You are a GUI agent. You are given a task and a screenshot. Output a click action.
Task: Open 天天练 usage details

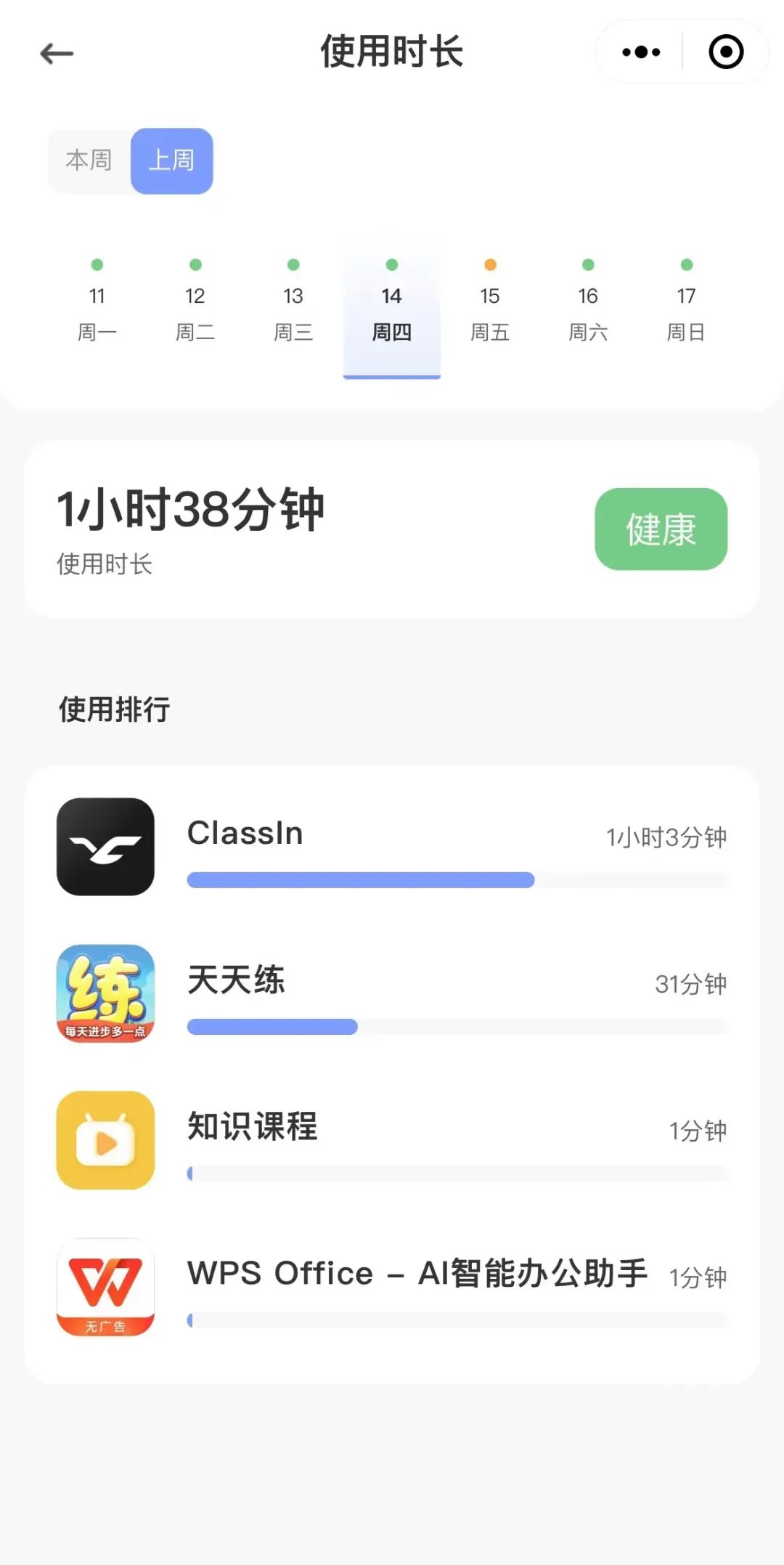(x=392, y=993)
